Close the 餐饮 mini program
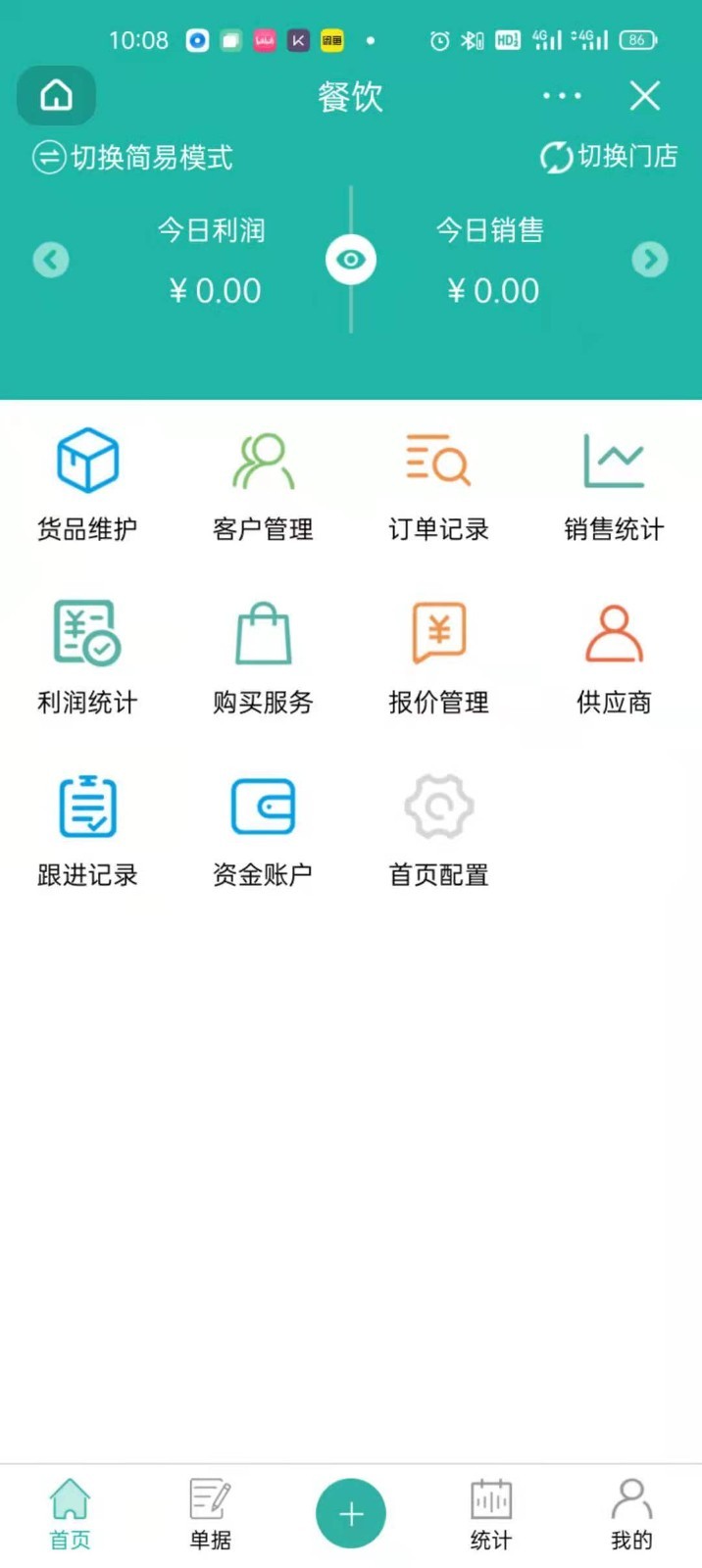 click(644, 96)
